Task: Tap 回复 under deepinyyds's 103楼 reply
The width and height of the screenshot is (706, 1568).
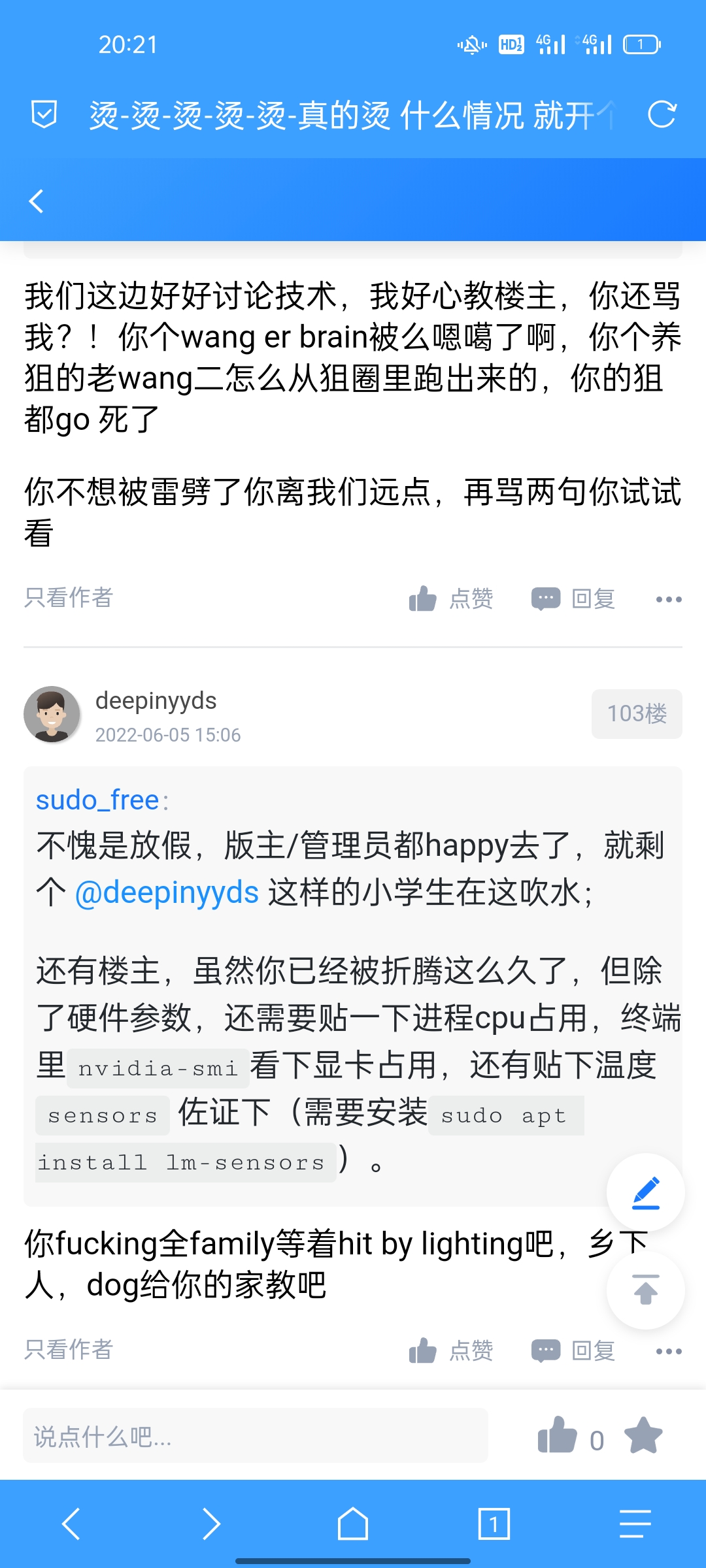Action: (x=574, y=1350)
